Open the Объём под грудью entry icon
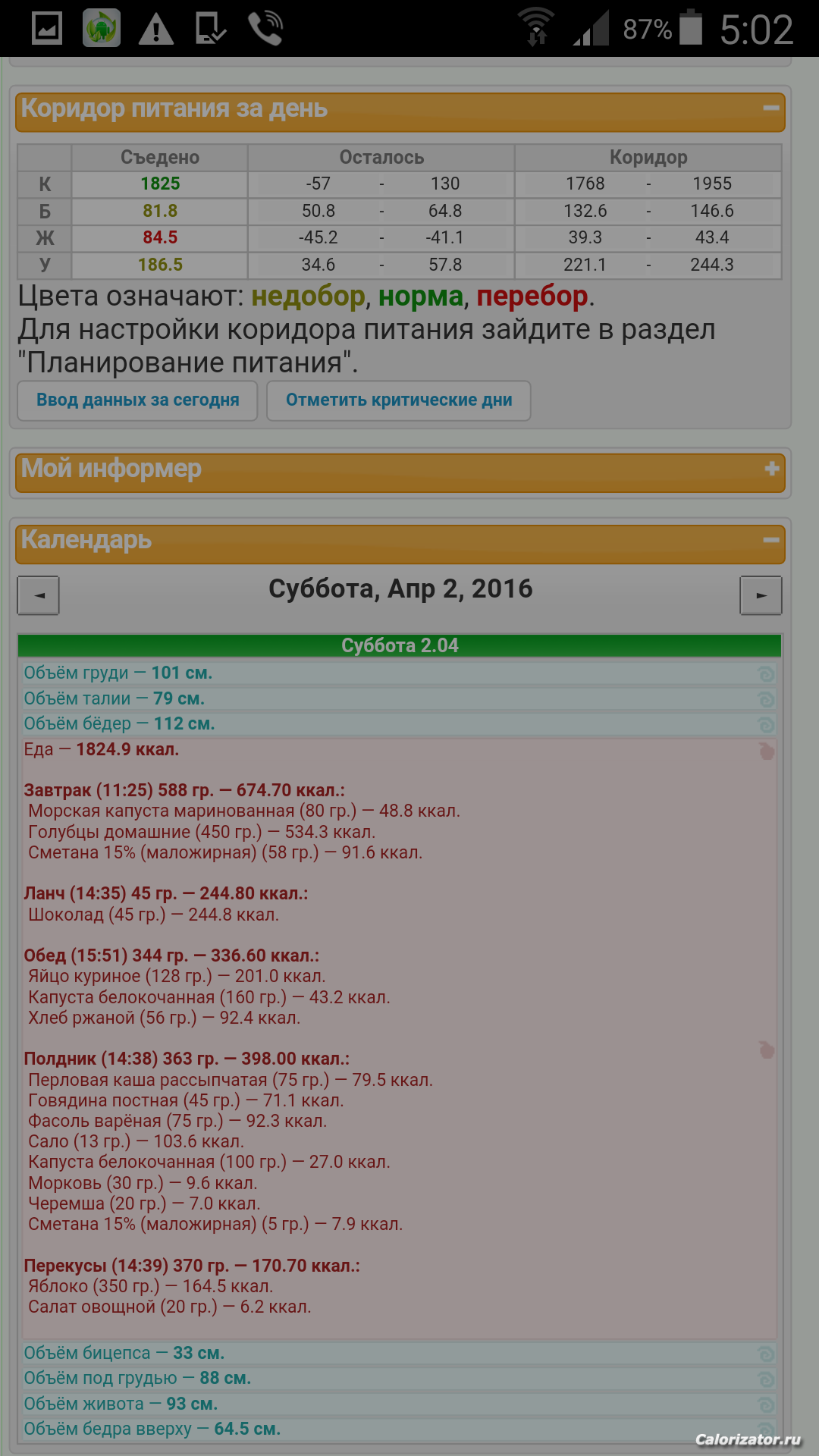 (x=766, y=1379)
